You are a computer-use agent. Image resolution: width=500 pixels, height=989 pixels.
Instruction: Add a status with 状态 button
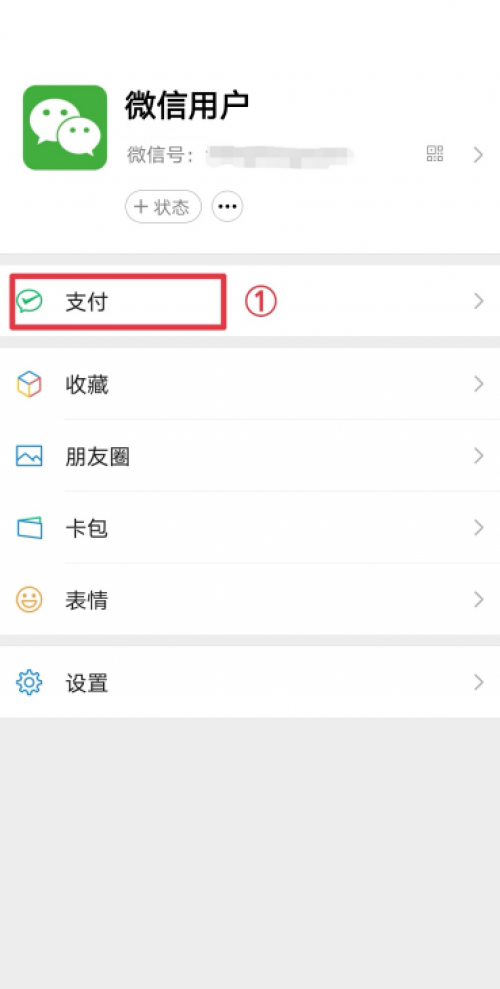click(x=163, y=207)
